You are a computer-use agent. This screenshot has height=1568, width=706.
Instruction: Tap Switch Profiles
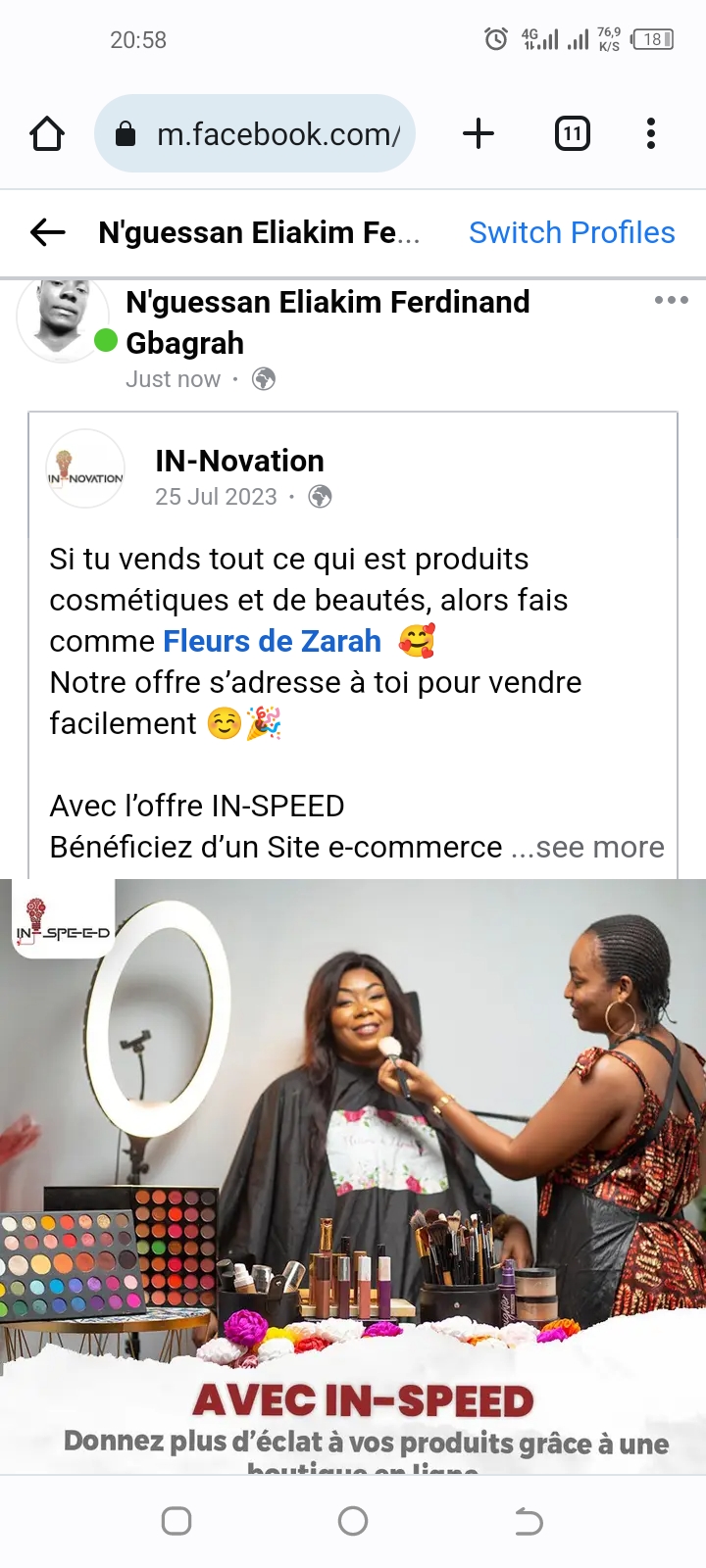(x=572, y=232)
